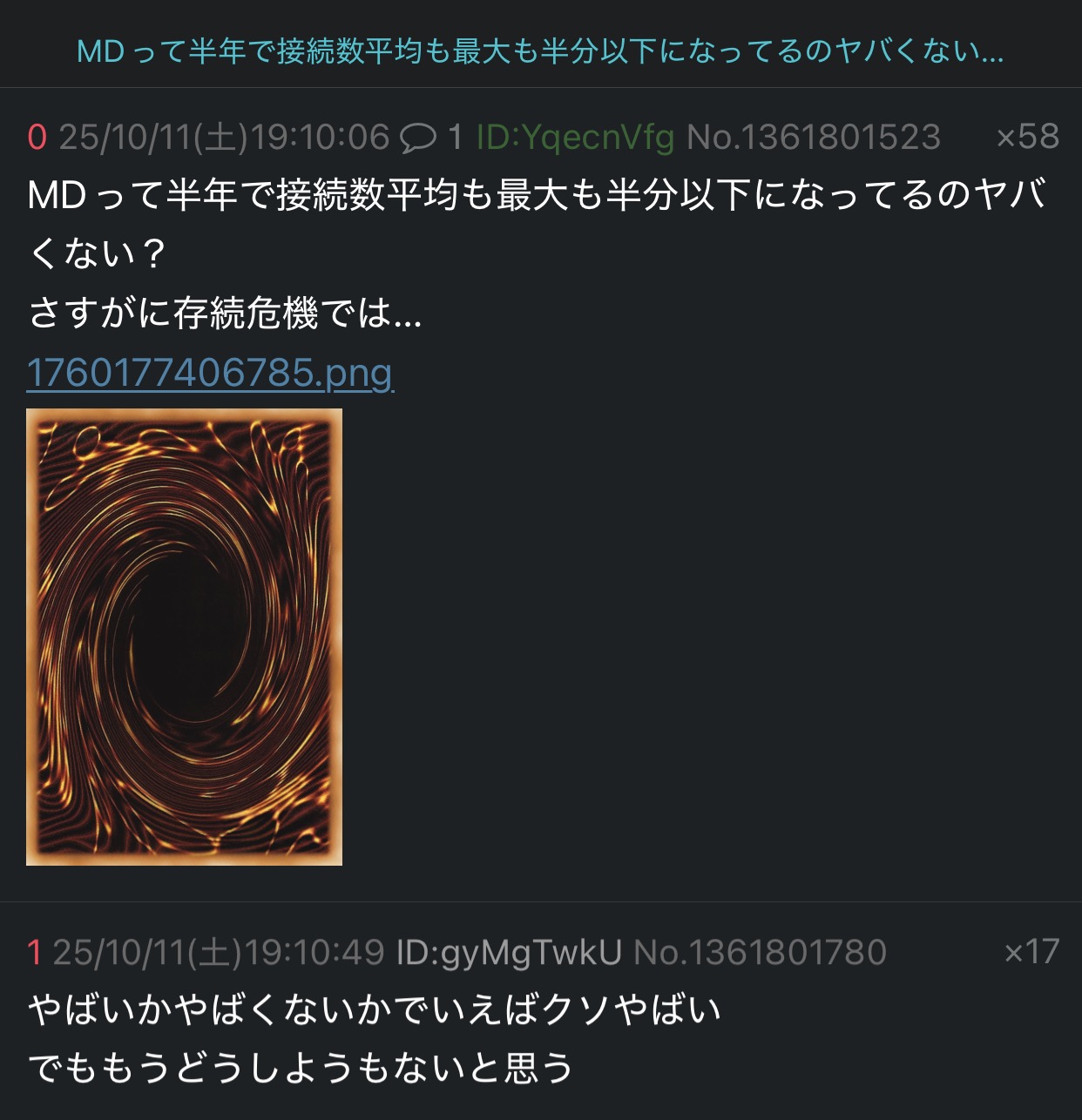Tap the reply count bubble on post 0
1082x1120 pixels.
[x=430, y=137]
